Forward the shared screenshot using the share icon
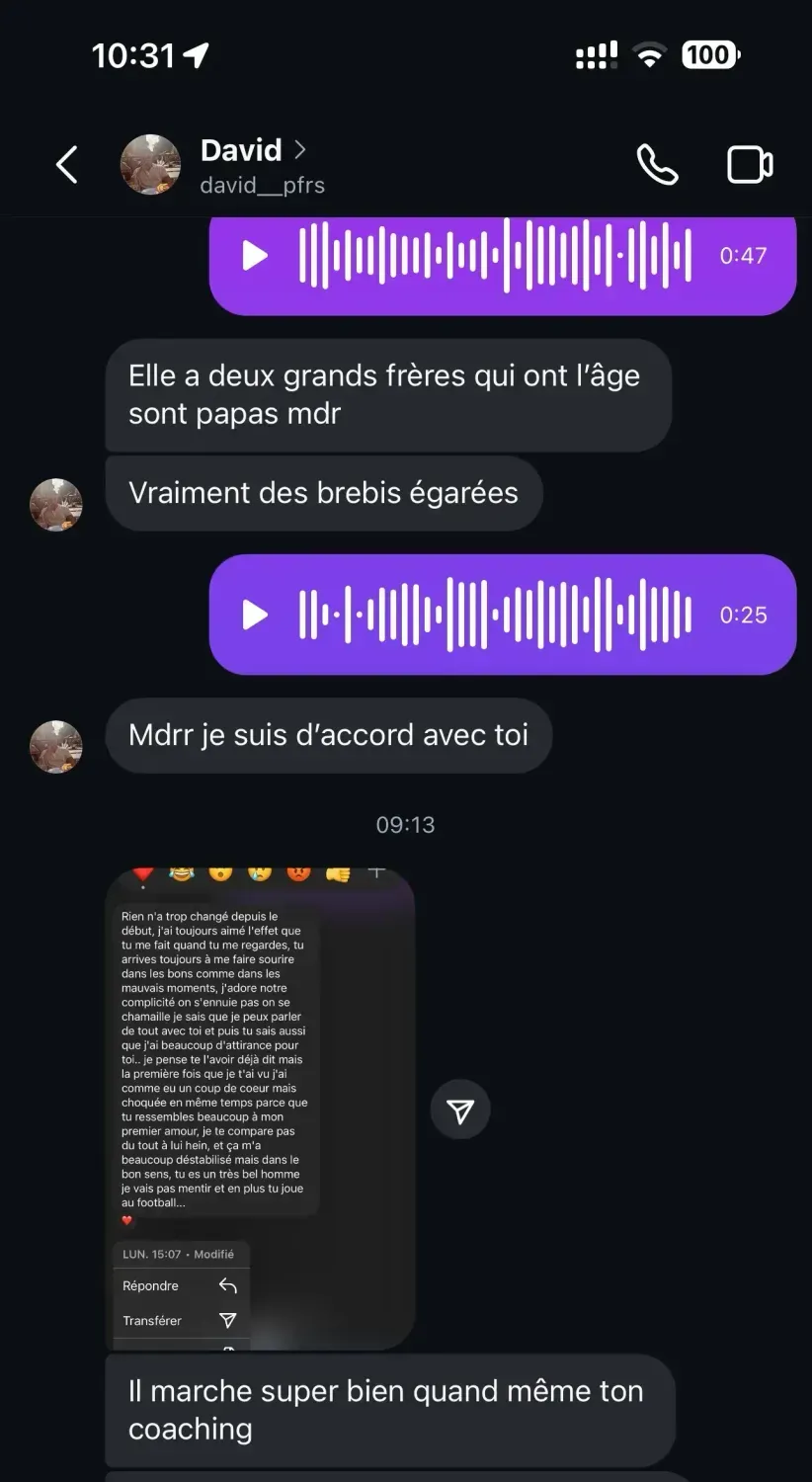 460,1111
